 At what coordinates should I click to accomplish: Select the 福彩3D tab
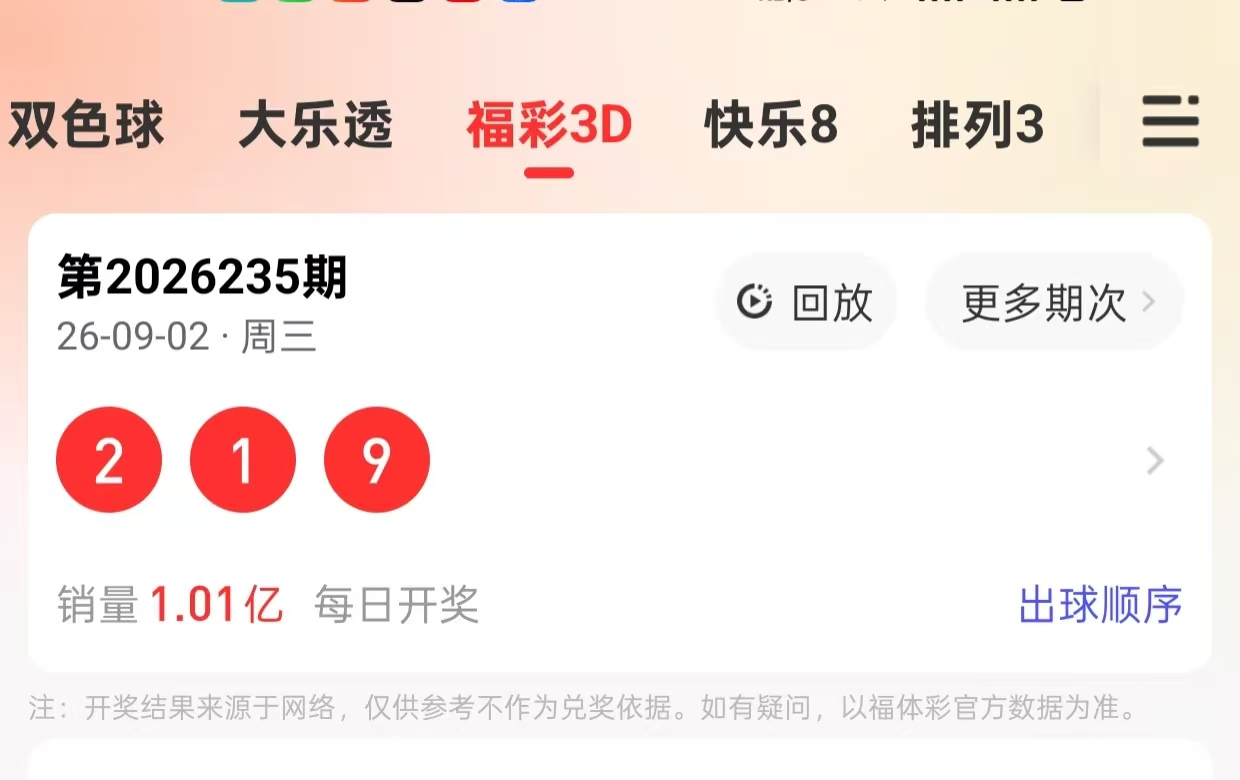[x=549, y=126]
